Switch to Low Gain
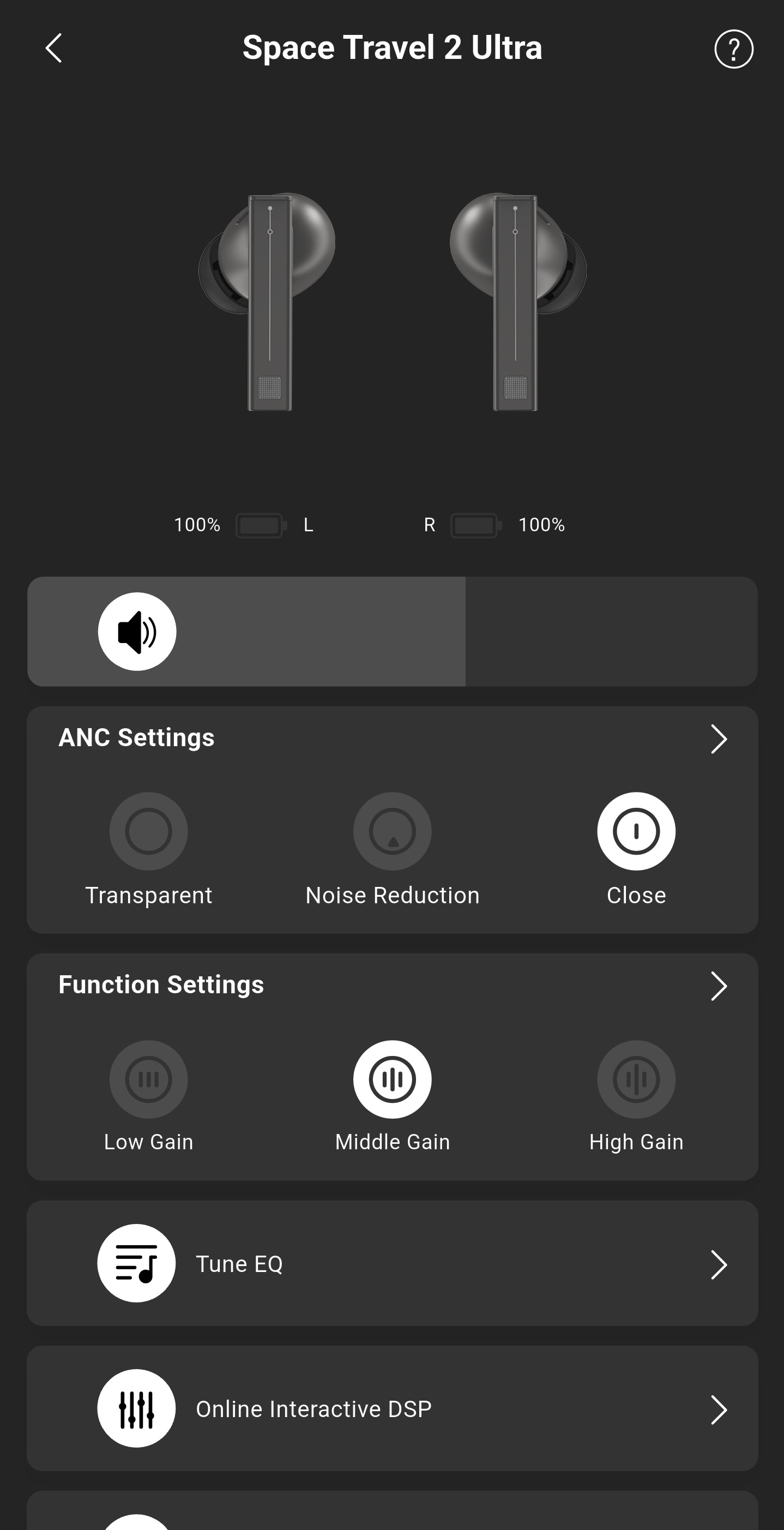This screenshot has width=784, height=1530. tap(148, 1079)
